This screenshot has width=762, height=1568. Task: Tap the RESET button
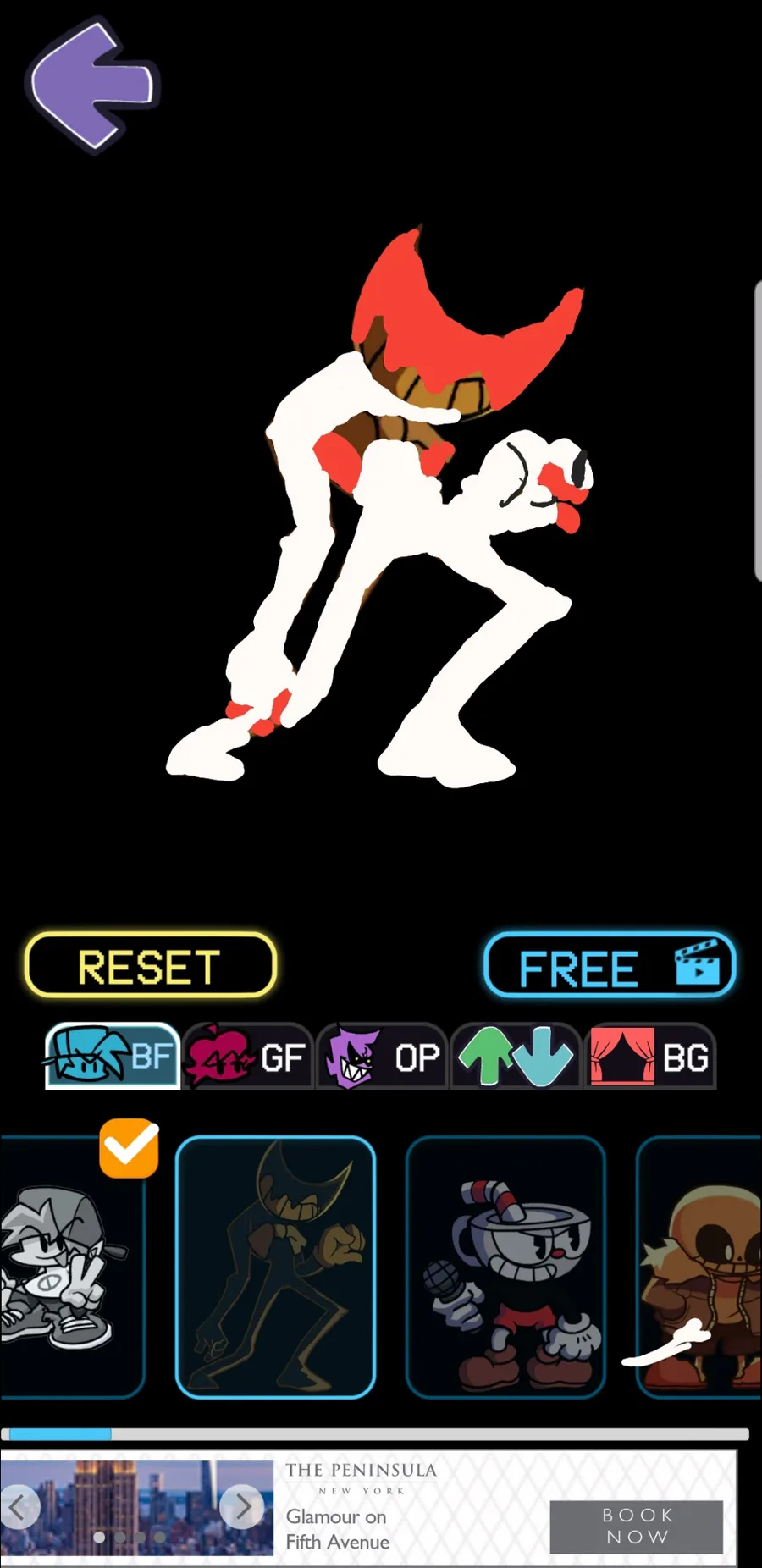click(x=151, y=965)
